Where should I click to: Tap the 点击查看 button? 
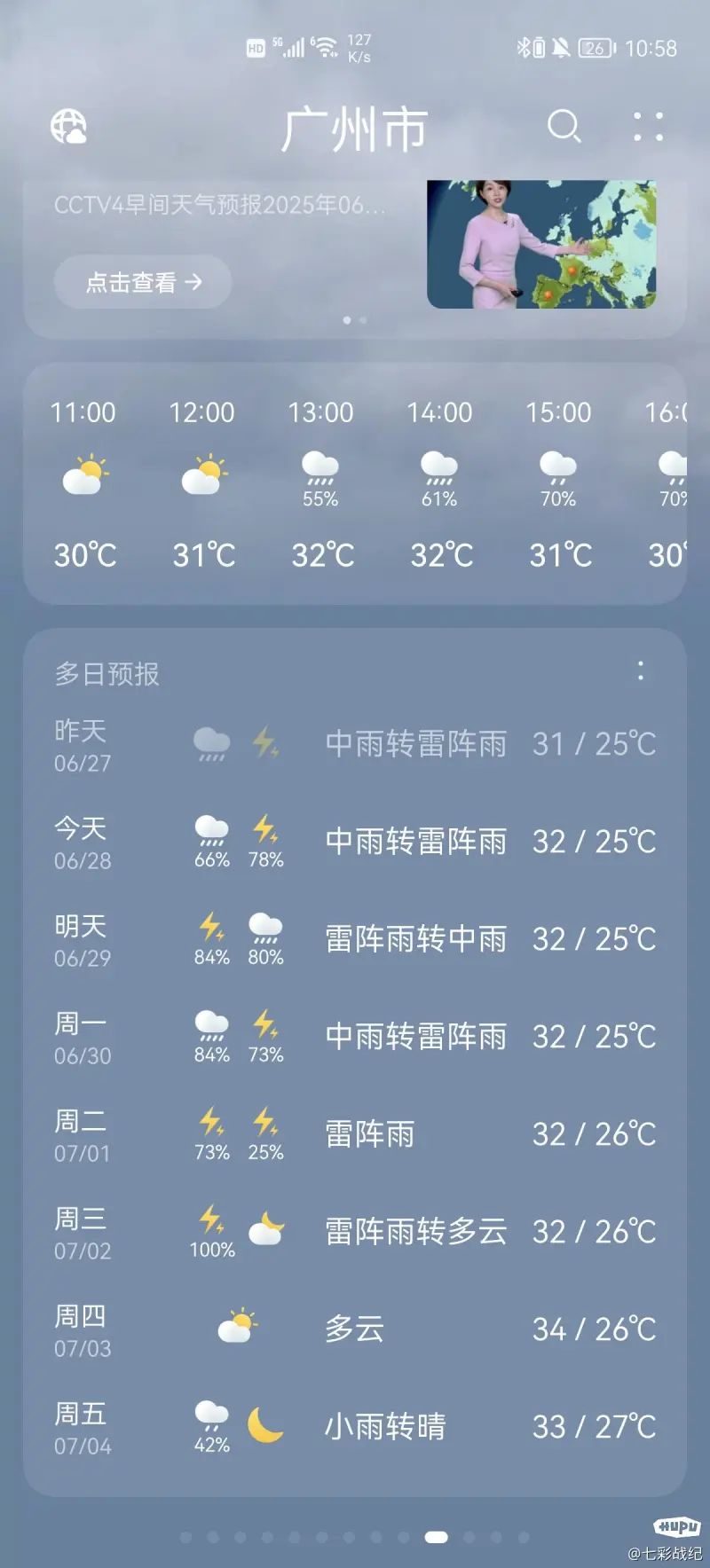pos(142,281)
